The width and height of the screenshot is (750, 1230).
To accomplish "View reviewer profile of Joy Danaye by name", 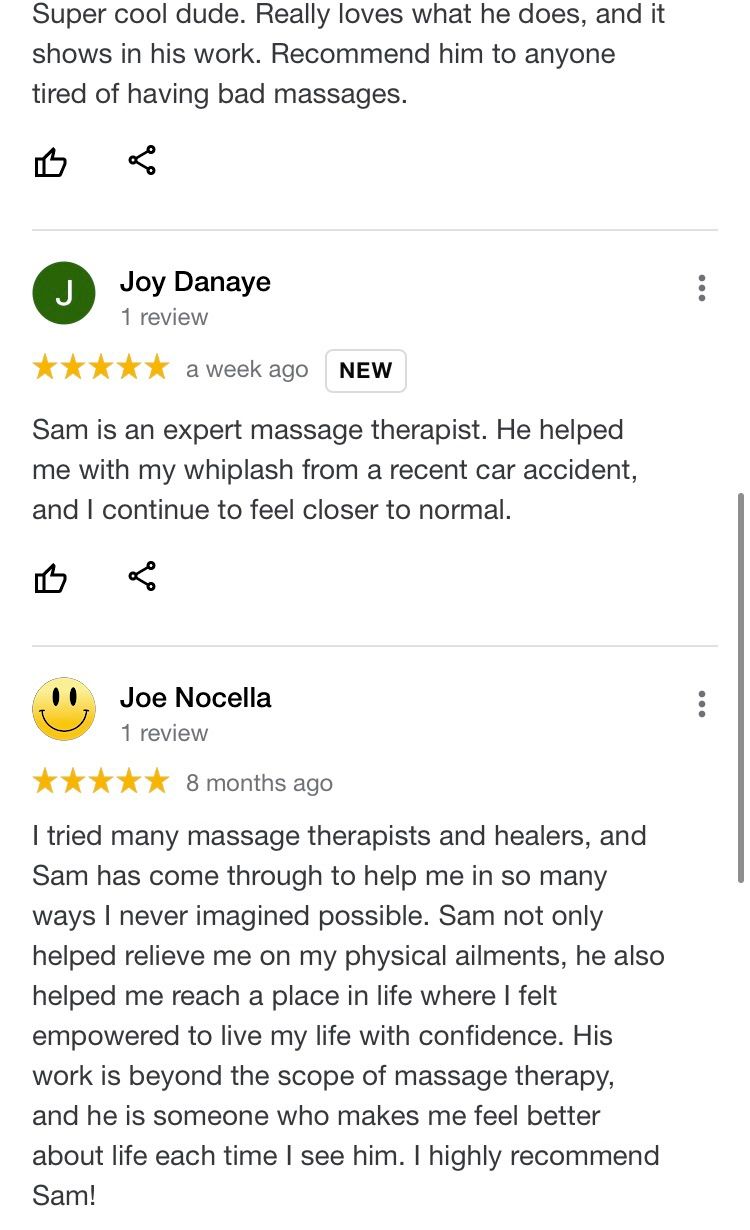I will [195, 282].
